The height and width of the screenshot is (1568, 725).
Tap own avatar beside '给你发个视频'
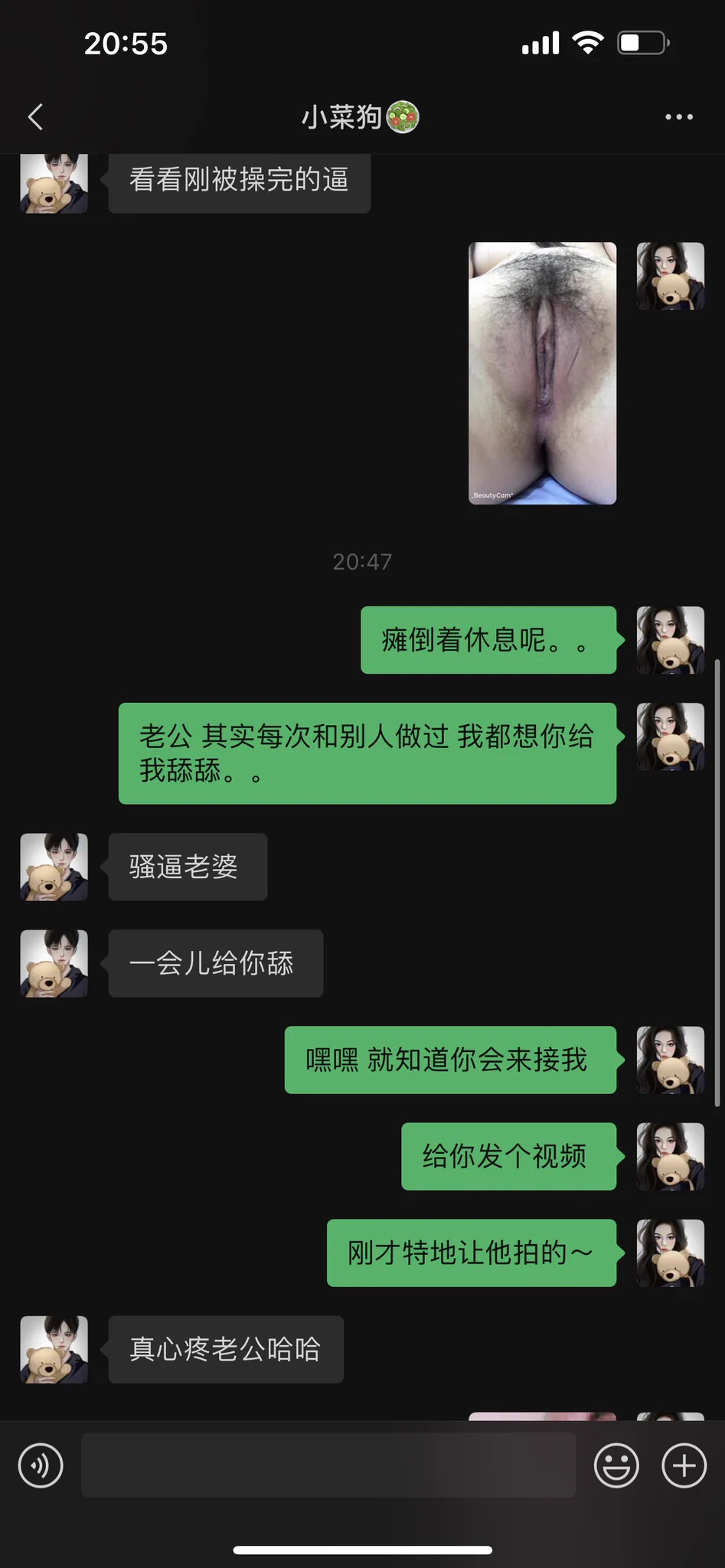pyautogui.click(x=670, y=1156)
